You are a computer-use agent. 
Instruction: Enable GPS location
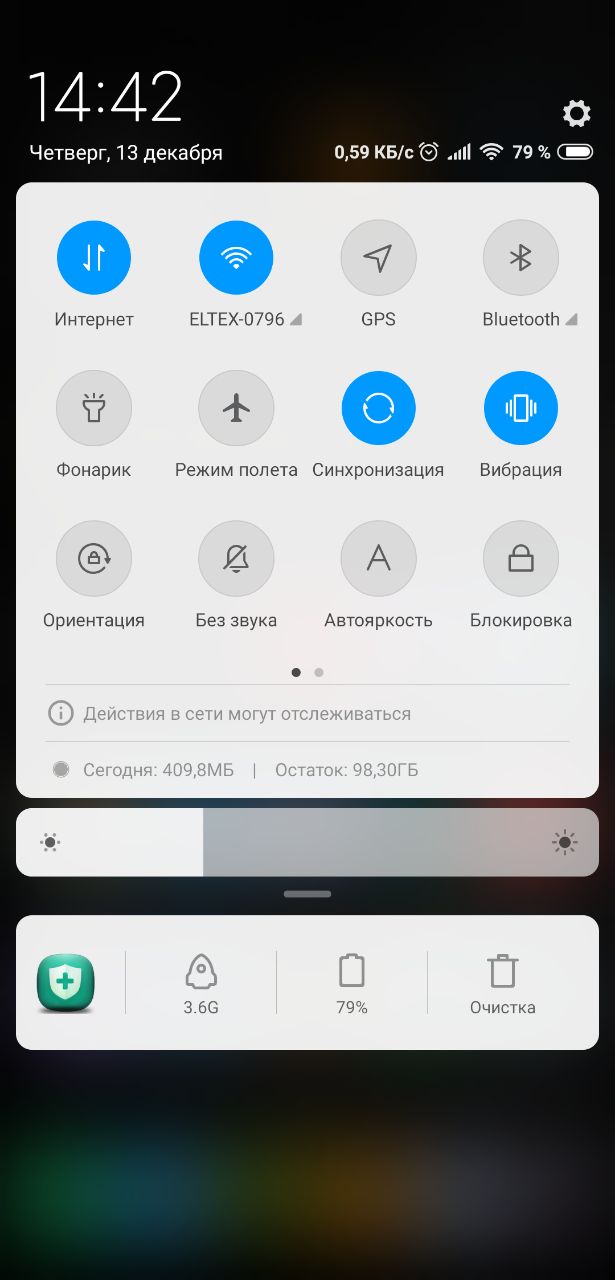378,258
